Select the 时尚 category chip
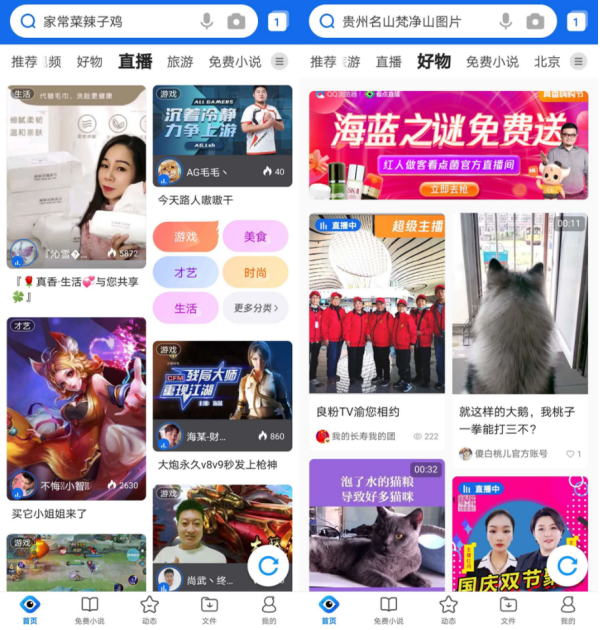The height and width of the screenshot is (630, 600). (x=255, y=272)
